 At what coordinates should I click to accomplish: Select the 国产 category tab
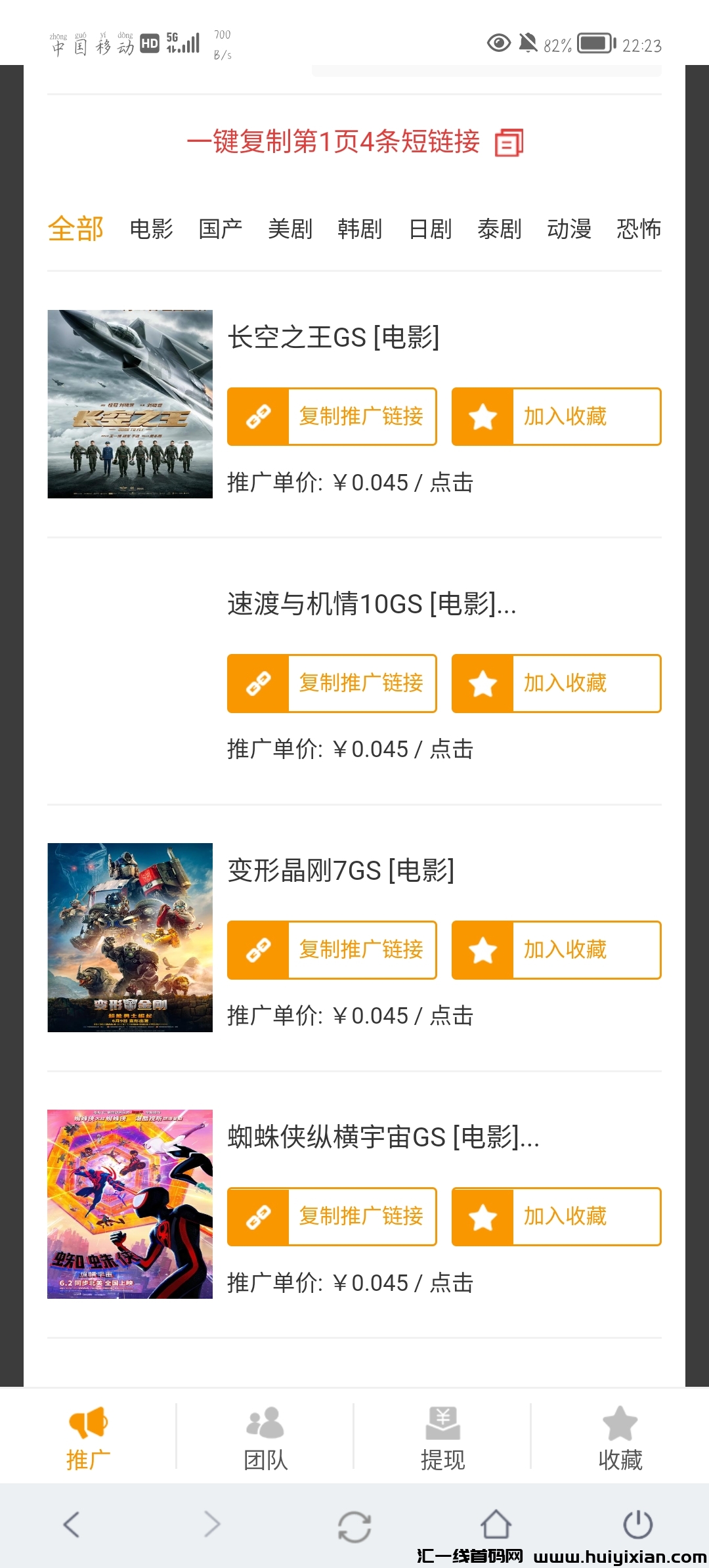coord(221,229)
